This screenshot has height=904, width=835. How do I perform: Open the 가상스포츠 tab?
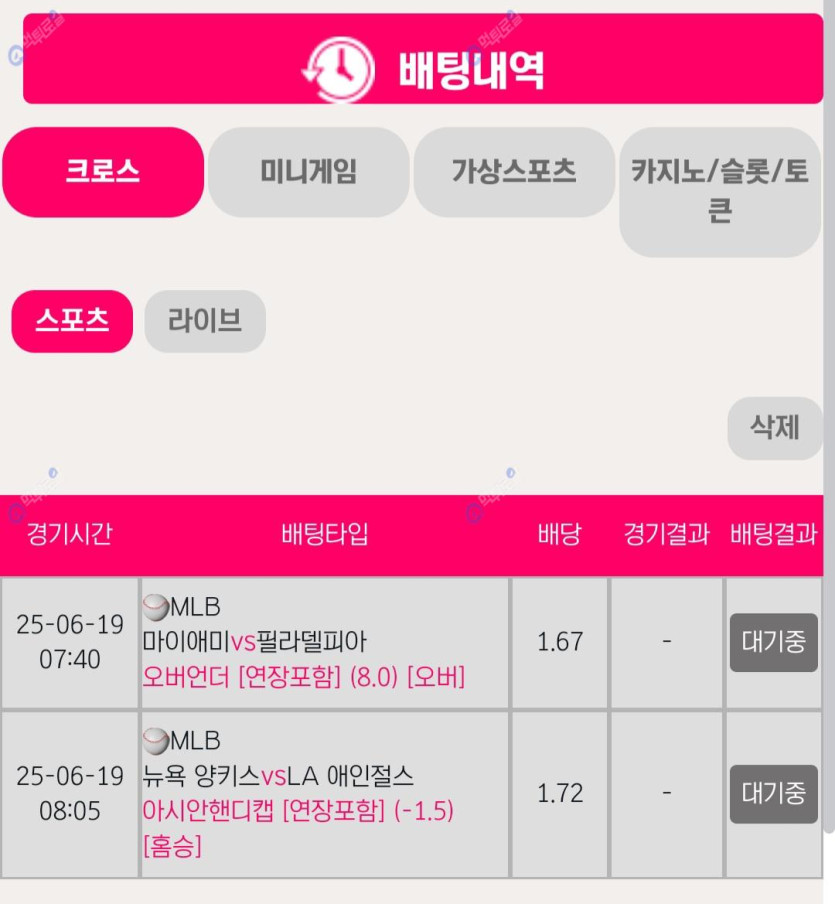(514, 172)
